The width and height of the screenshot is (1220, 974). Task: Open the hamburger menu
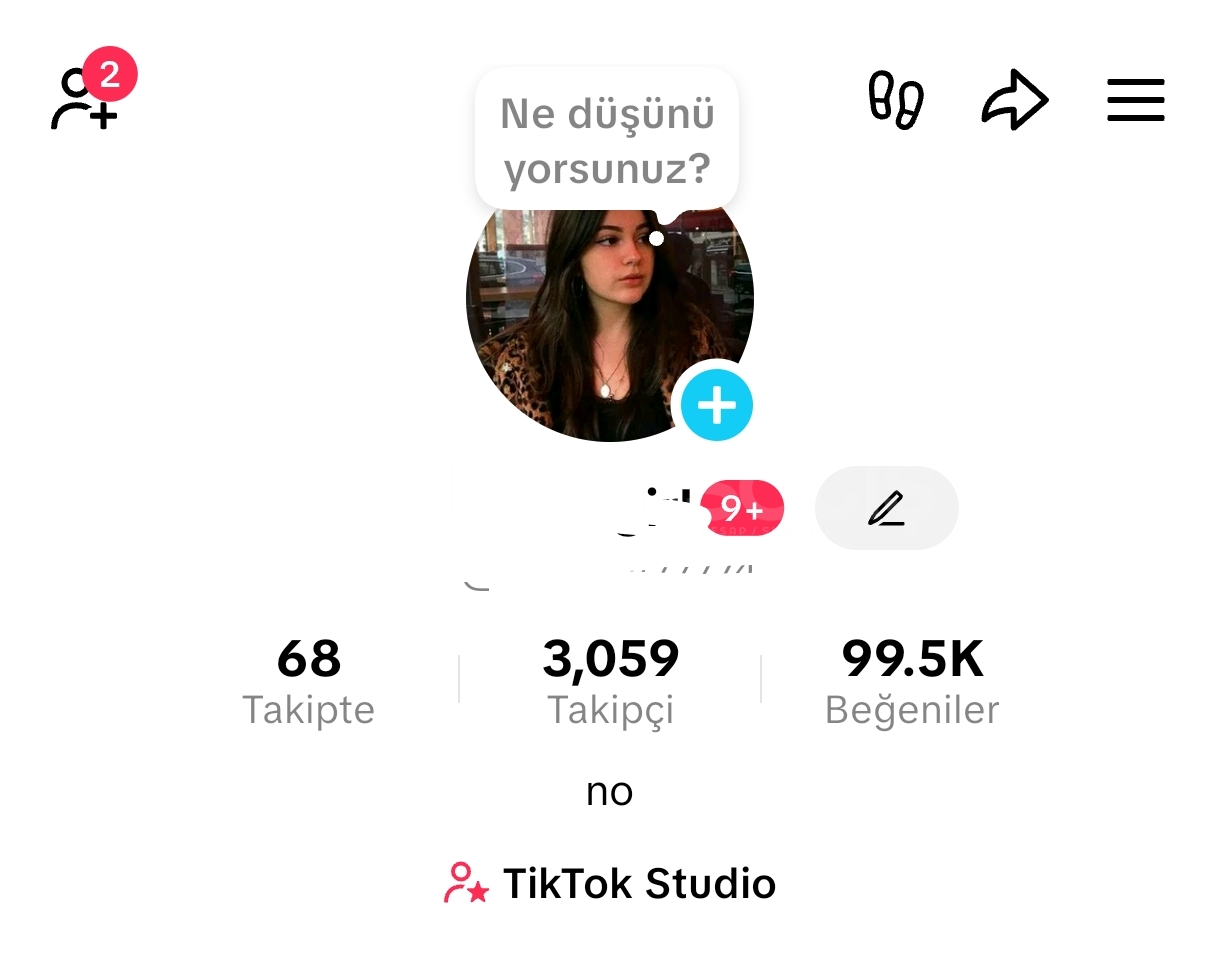pos(1136,100)
